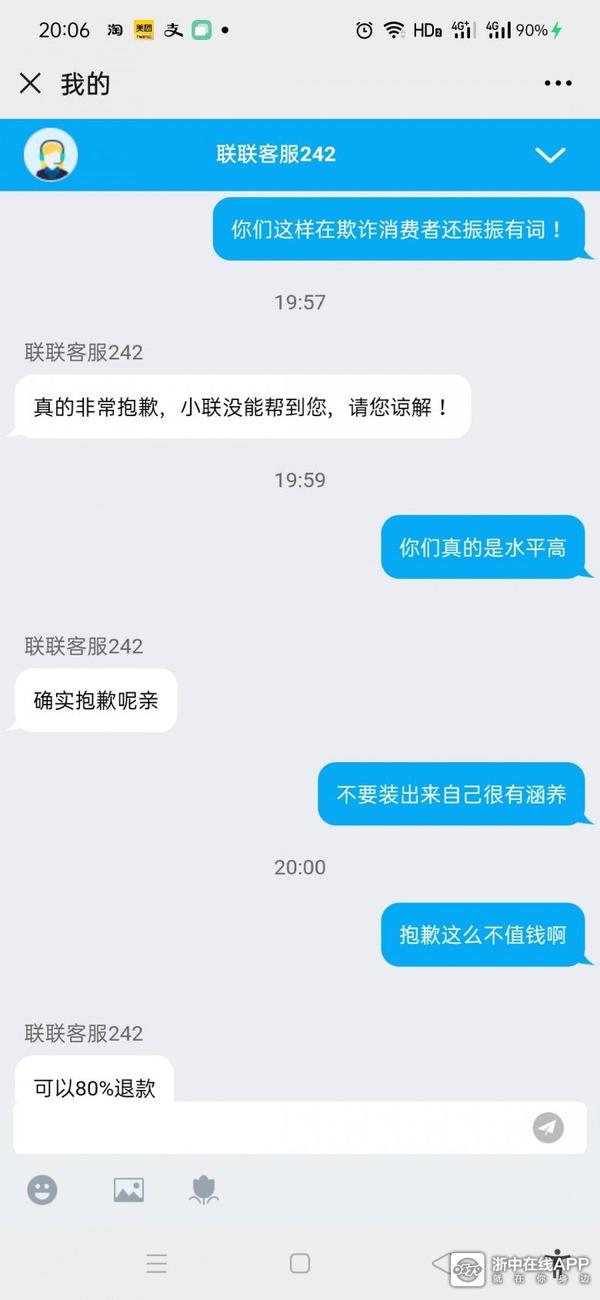Tap the 联联客服242 agent avatar
600x1300 pixels.
(50, 154)
